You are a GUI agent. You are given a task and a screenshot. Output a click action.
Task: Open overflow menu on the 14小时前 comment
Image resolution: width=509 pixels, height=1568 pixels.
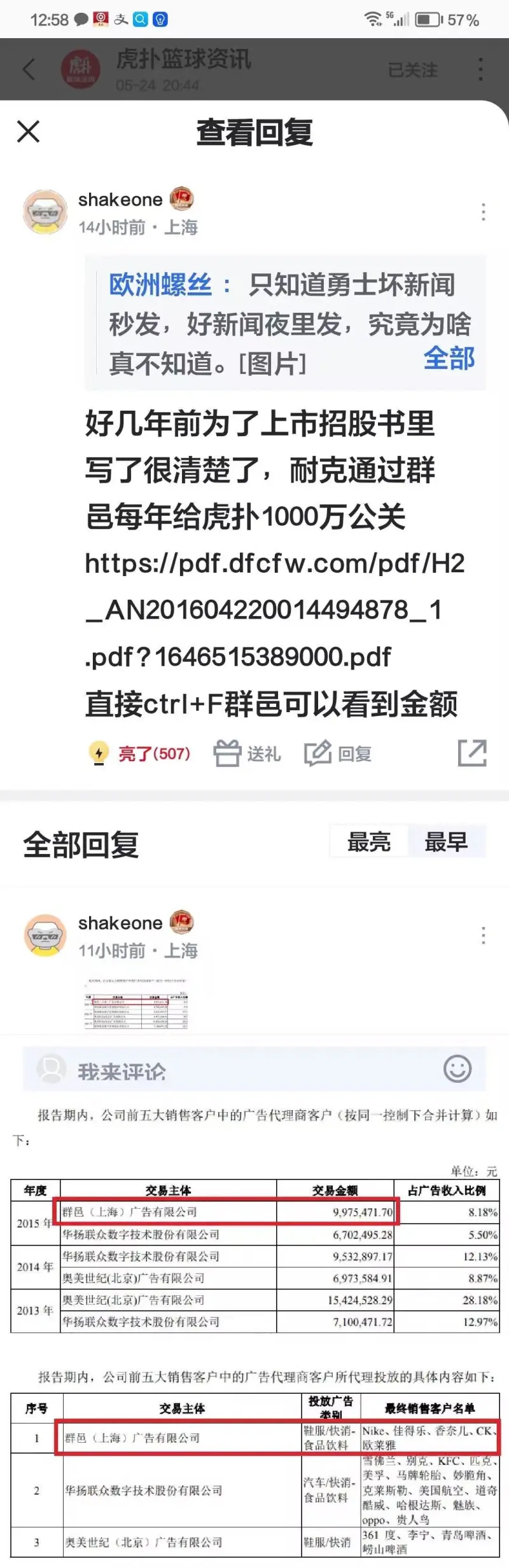[x=484, y=212]
